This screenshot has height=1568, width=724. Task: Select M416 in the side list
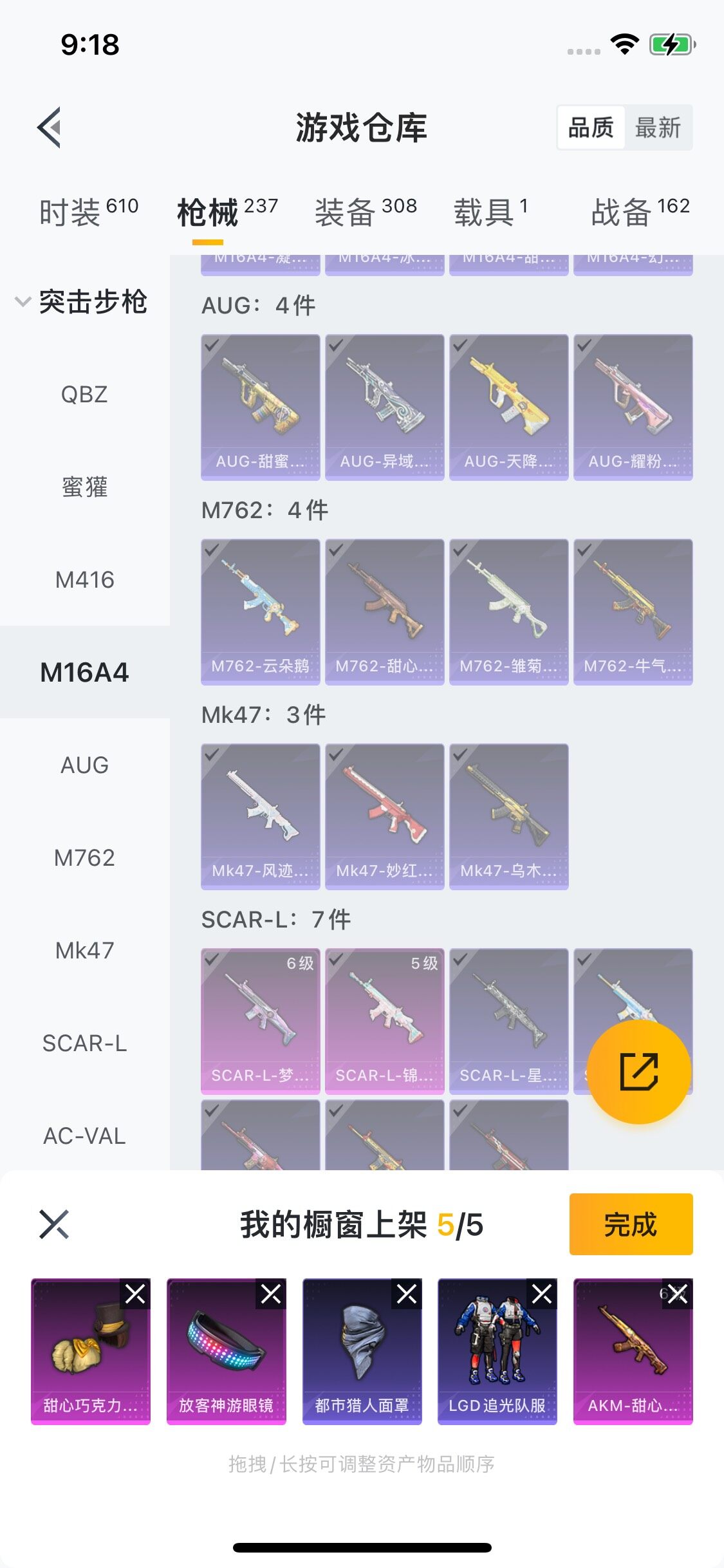pyautogui.click(x=84, y=579)
